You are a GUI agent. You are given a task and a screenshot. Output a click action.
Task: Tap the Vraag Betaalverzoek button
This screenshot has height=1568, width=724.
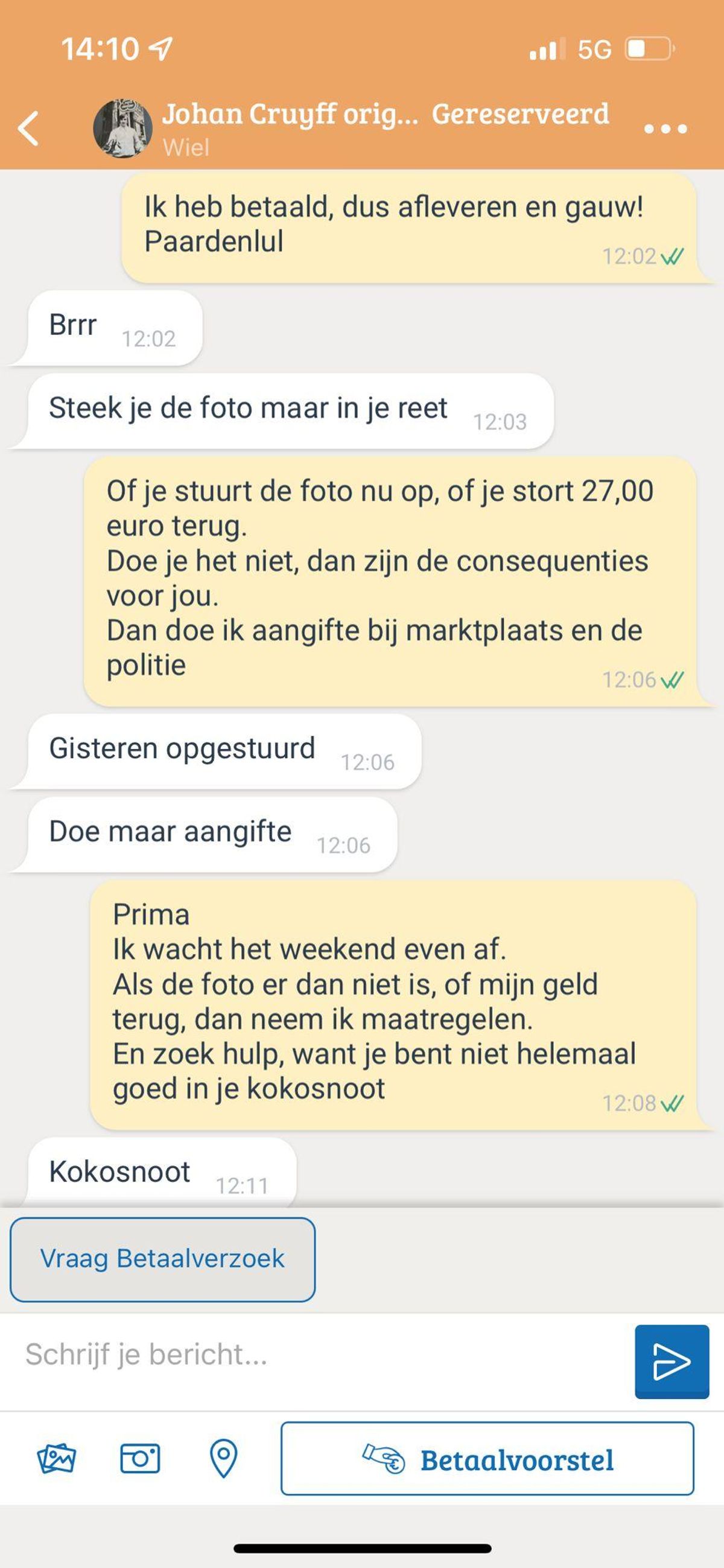coord(162,1260)
